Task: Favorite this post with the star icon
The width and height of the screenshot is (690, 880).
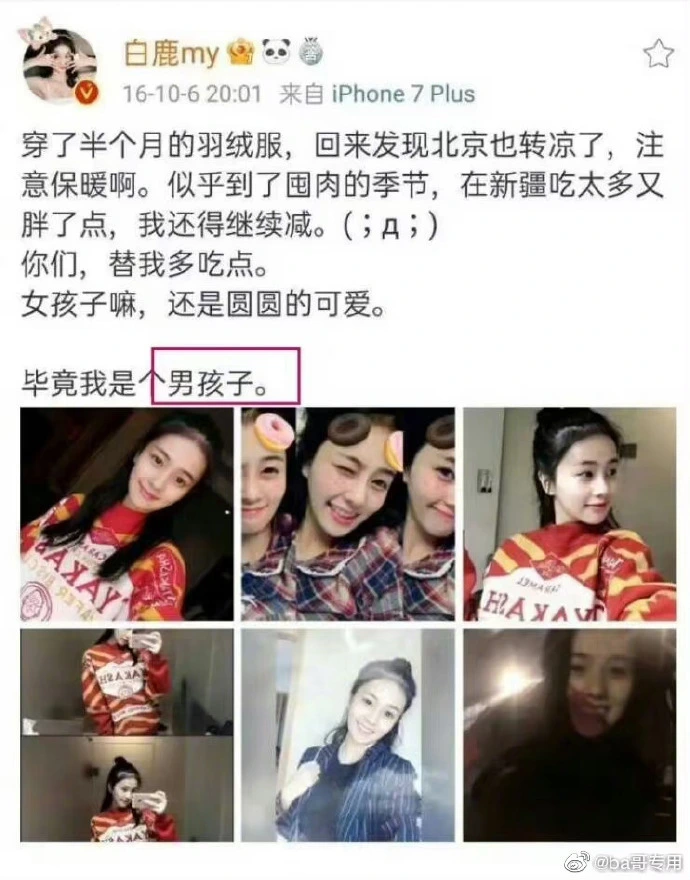Action: point(657,54)
